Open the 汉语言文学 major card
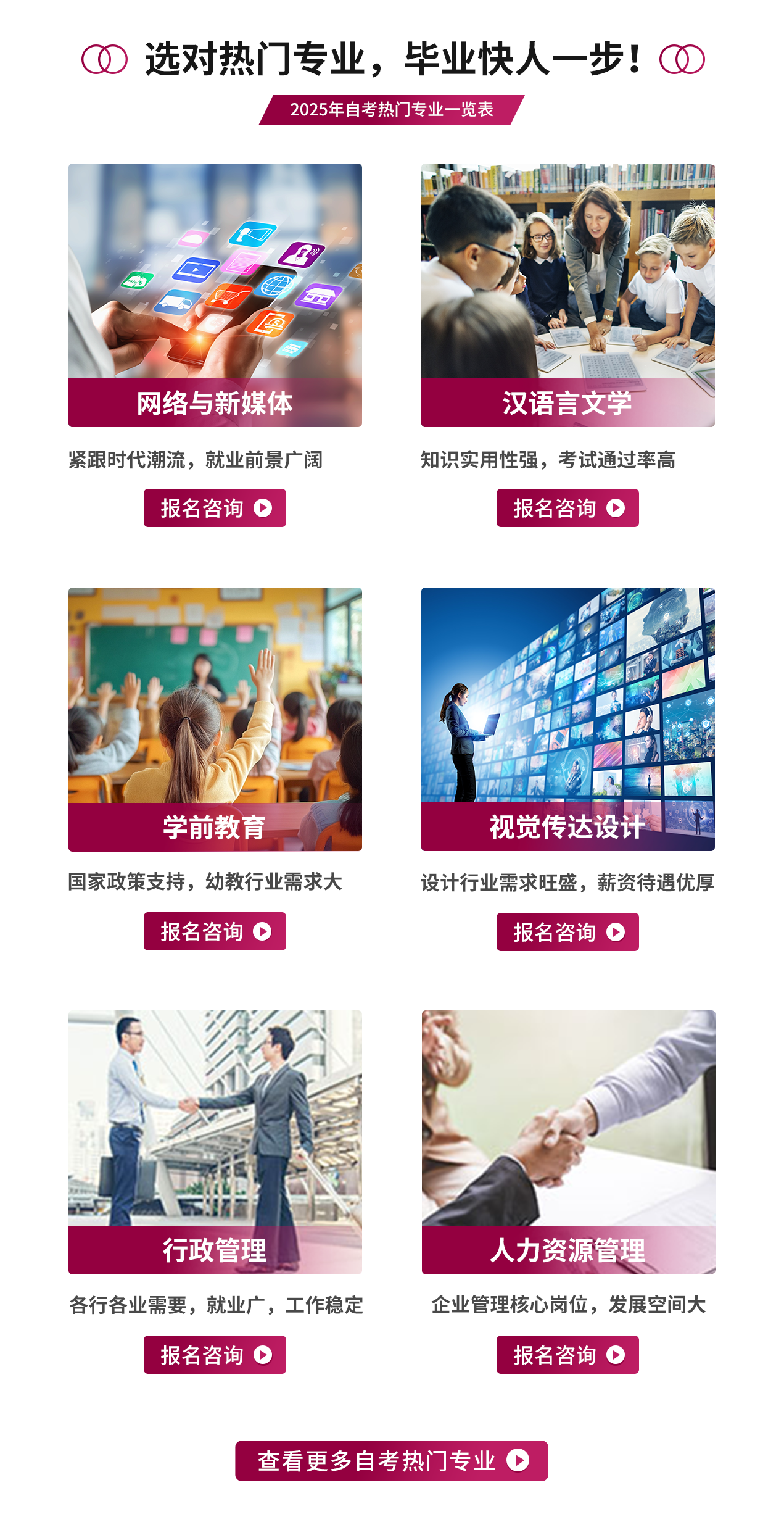Viewport: 784px width, 1530px height. pos(567,295)
